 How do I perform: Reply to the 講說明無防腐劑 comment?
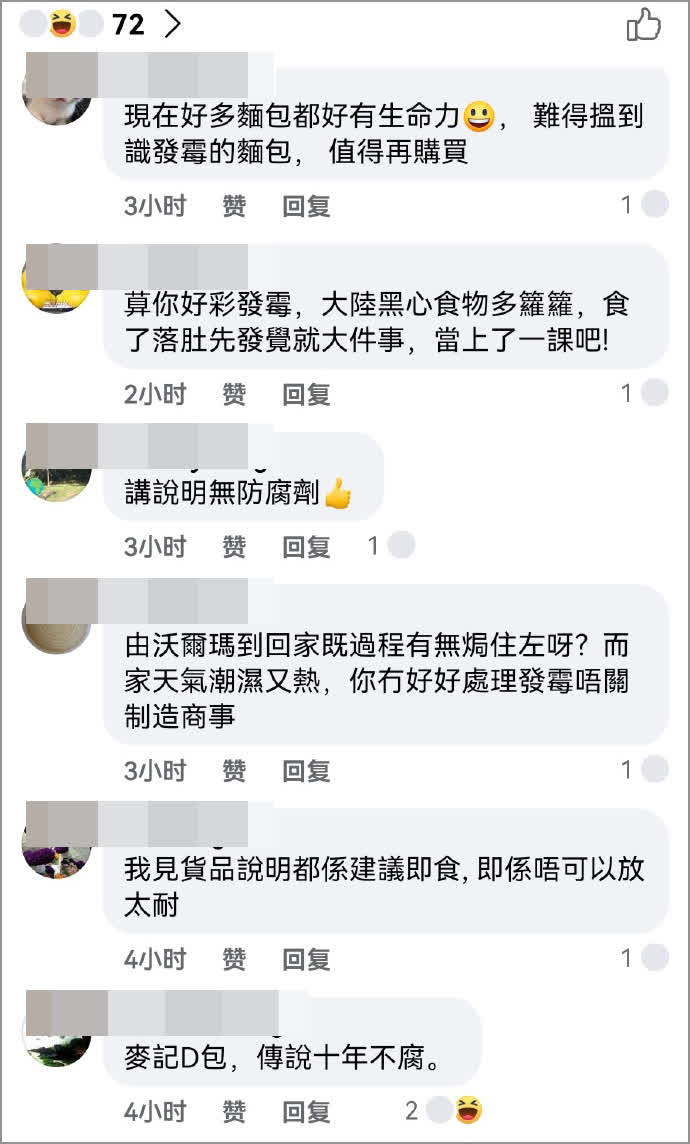(306, 547)
